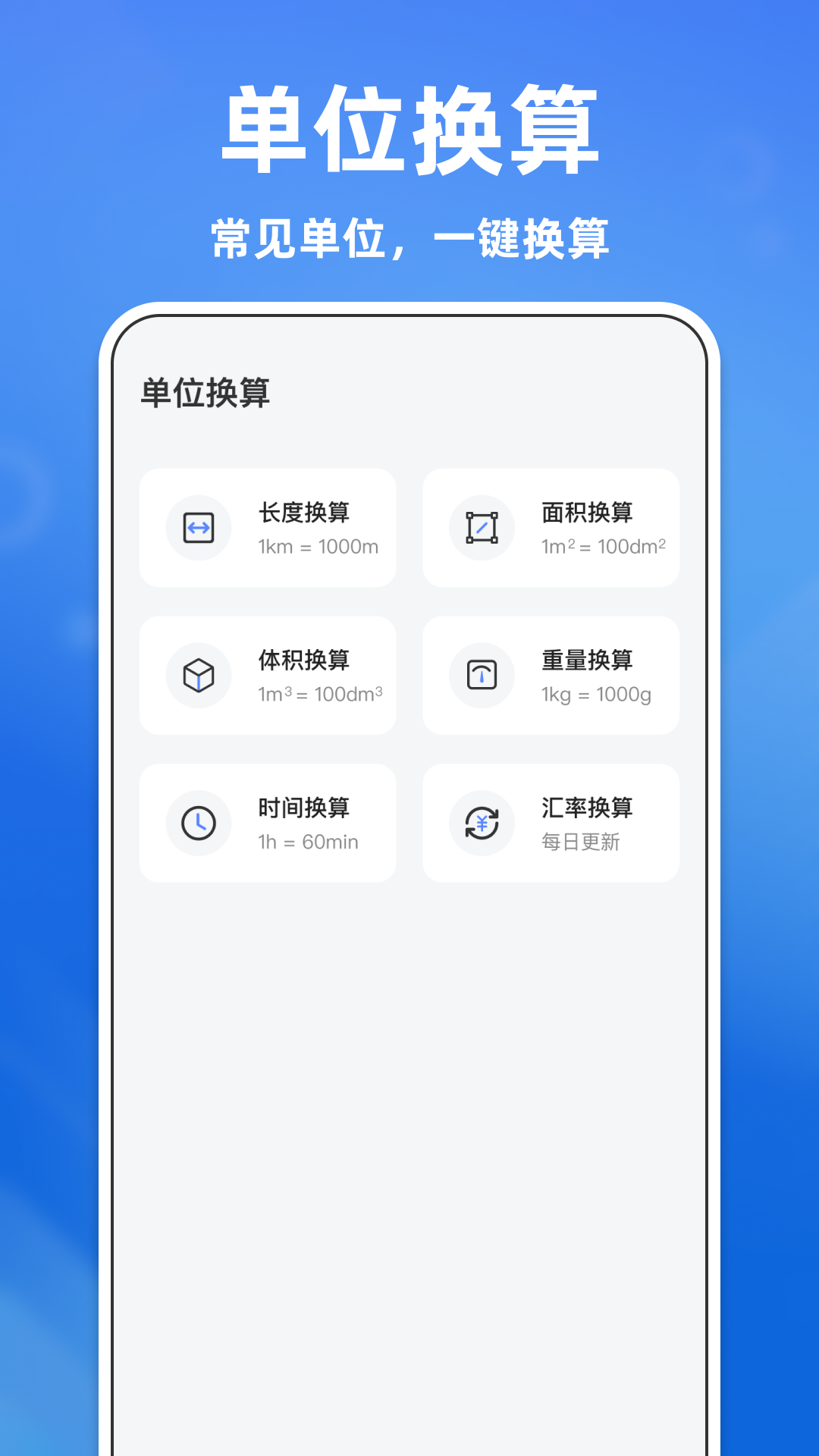This screenshot has width=819, height=1456.
Task: Tap the area conversion square icon
Action: (481, 527)
